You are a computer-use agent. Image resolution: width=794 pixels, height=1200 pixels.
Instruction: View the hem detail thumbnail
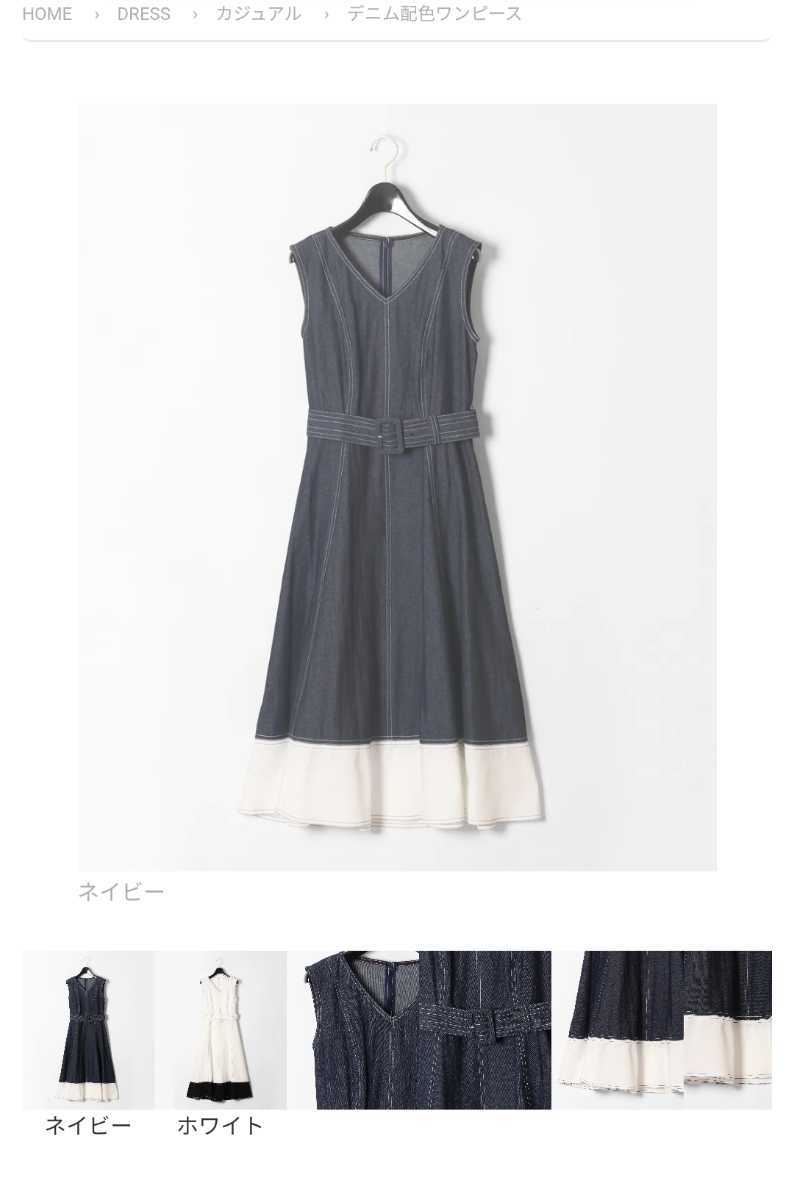[x=664, y=1030]
